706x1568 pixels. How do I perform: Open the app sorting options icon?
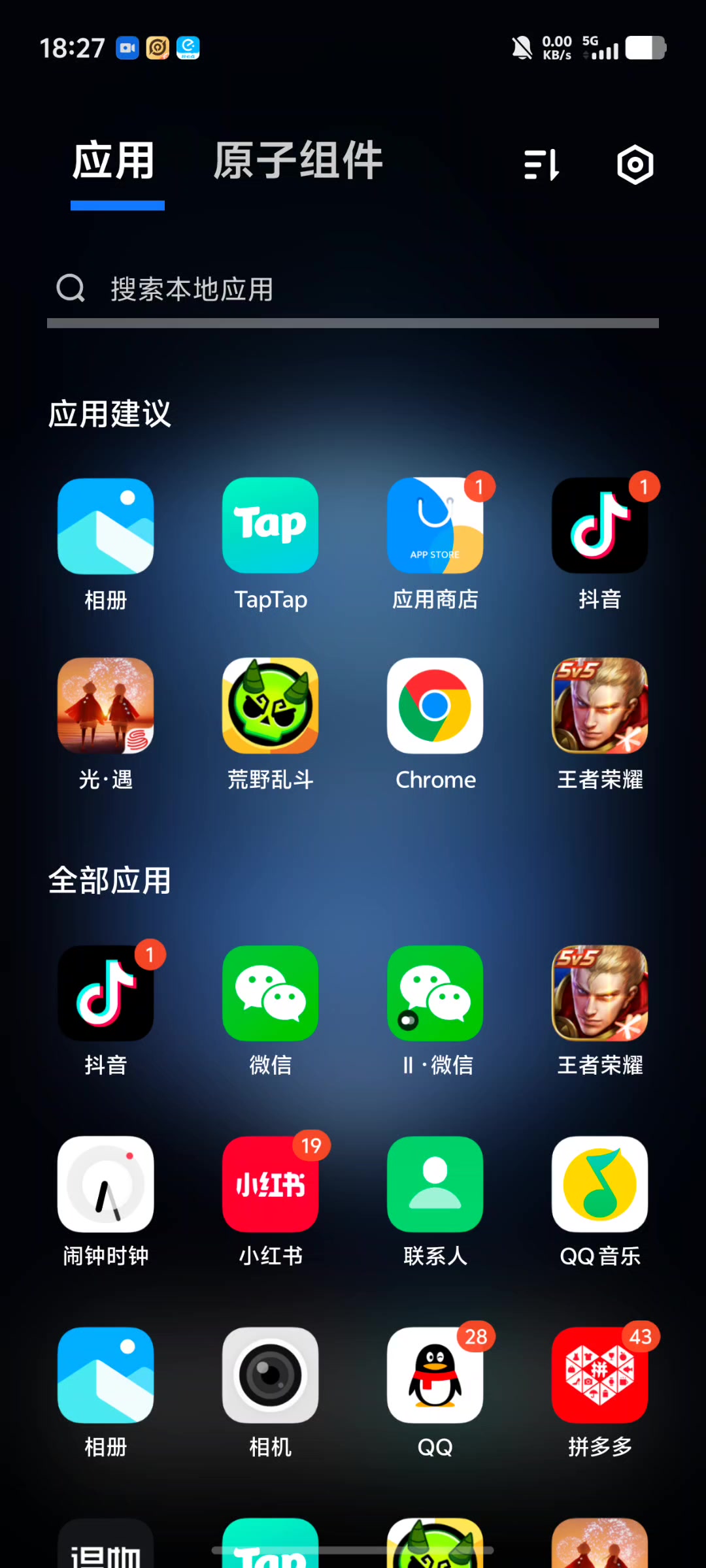click(542, 165)
